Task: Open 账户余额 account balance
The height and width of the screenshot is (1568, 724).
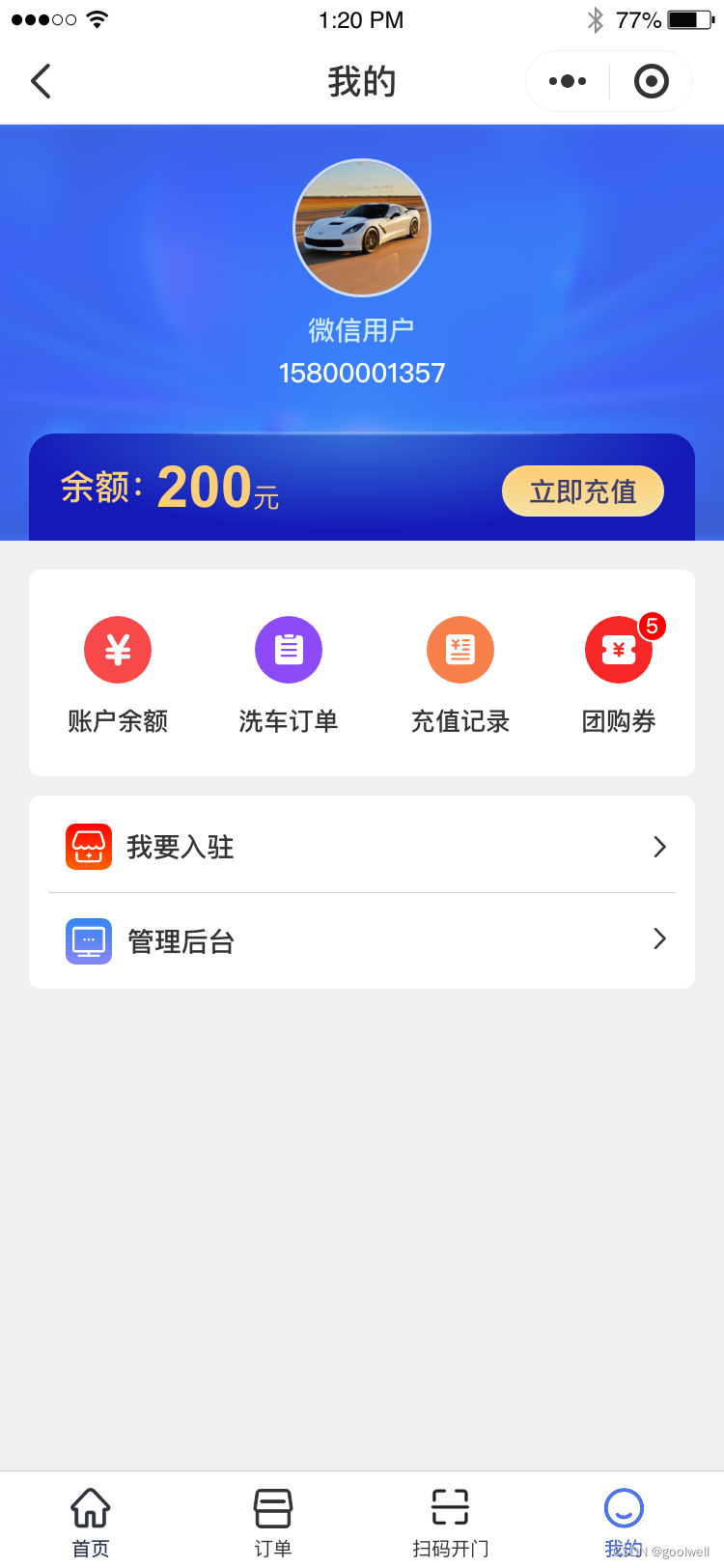Action: pyautogui.click(x=118, y=672)
